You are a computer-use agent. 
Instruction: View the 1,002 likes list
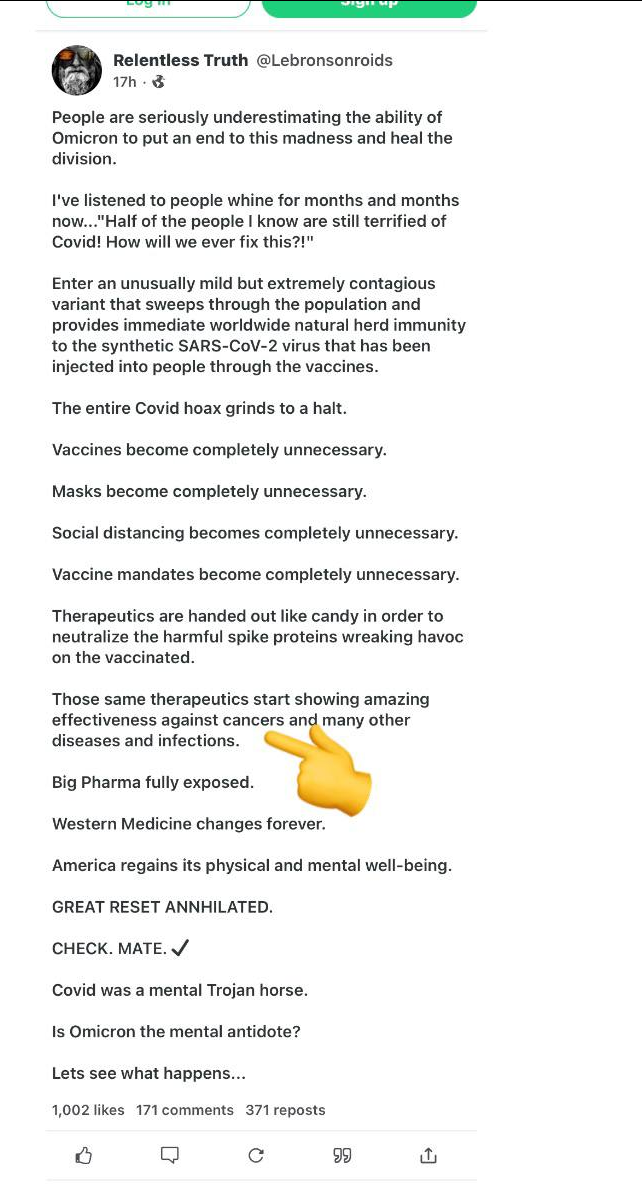88,1110
